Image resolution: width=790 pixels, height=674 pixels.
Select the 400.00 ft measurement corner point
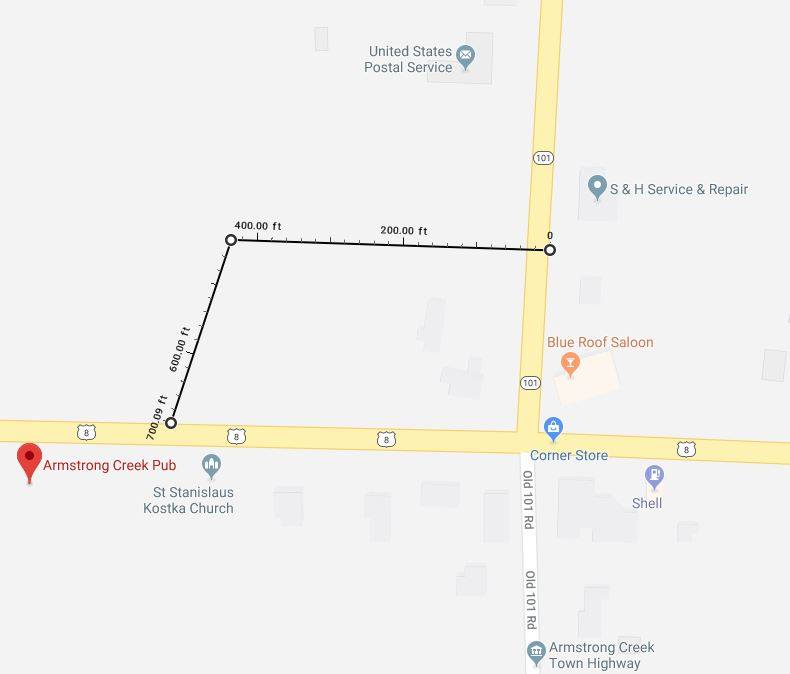[x=231, y=240]
